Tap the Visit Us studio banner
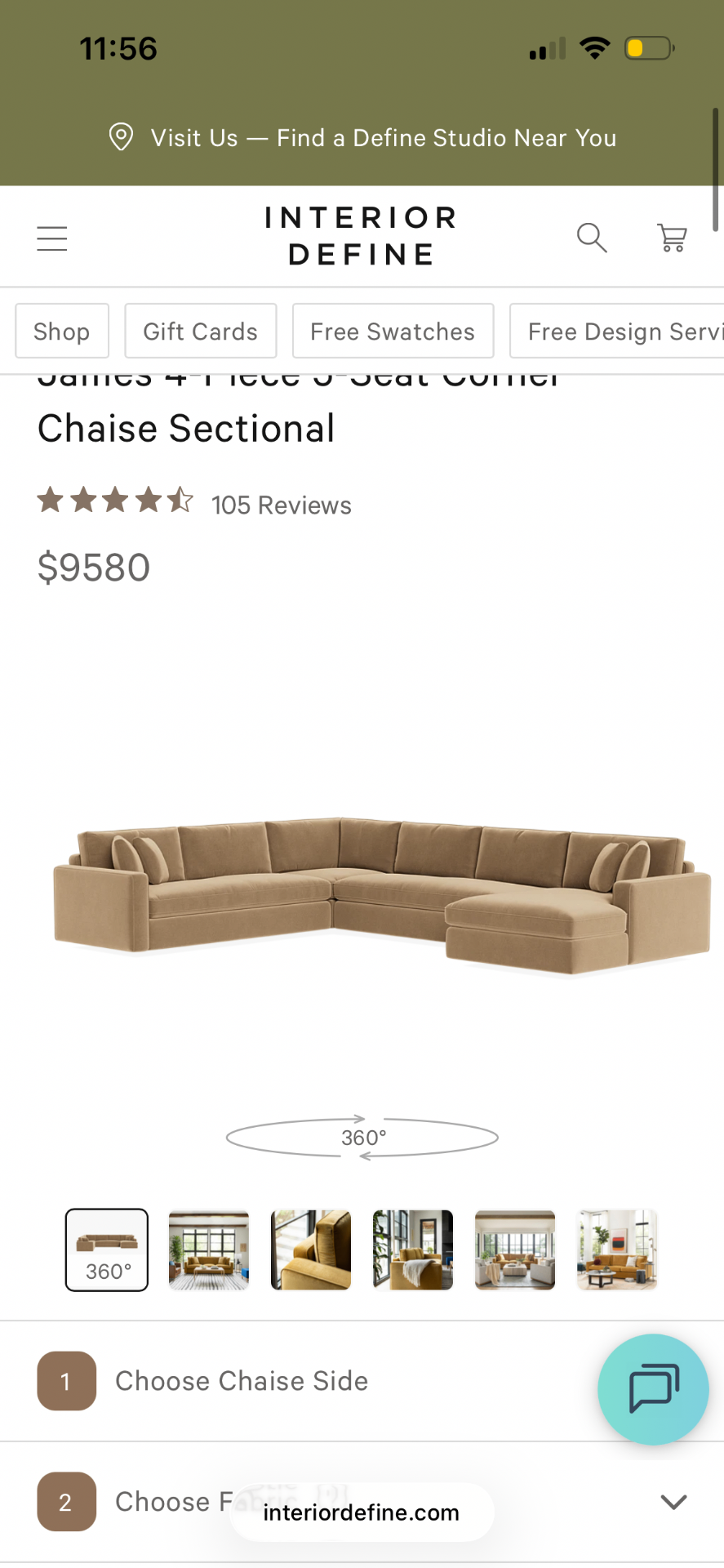The image size is (724, 1568). (362, 138)
